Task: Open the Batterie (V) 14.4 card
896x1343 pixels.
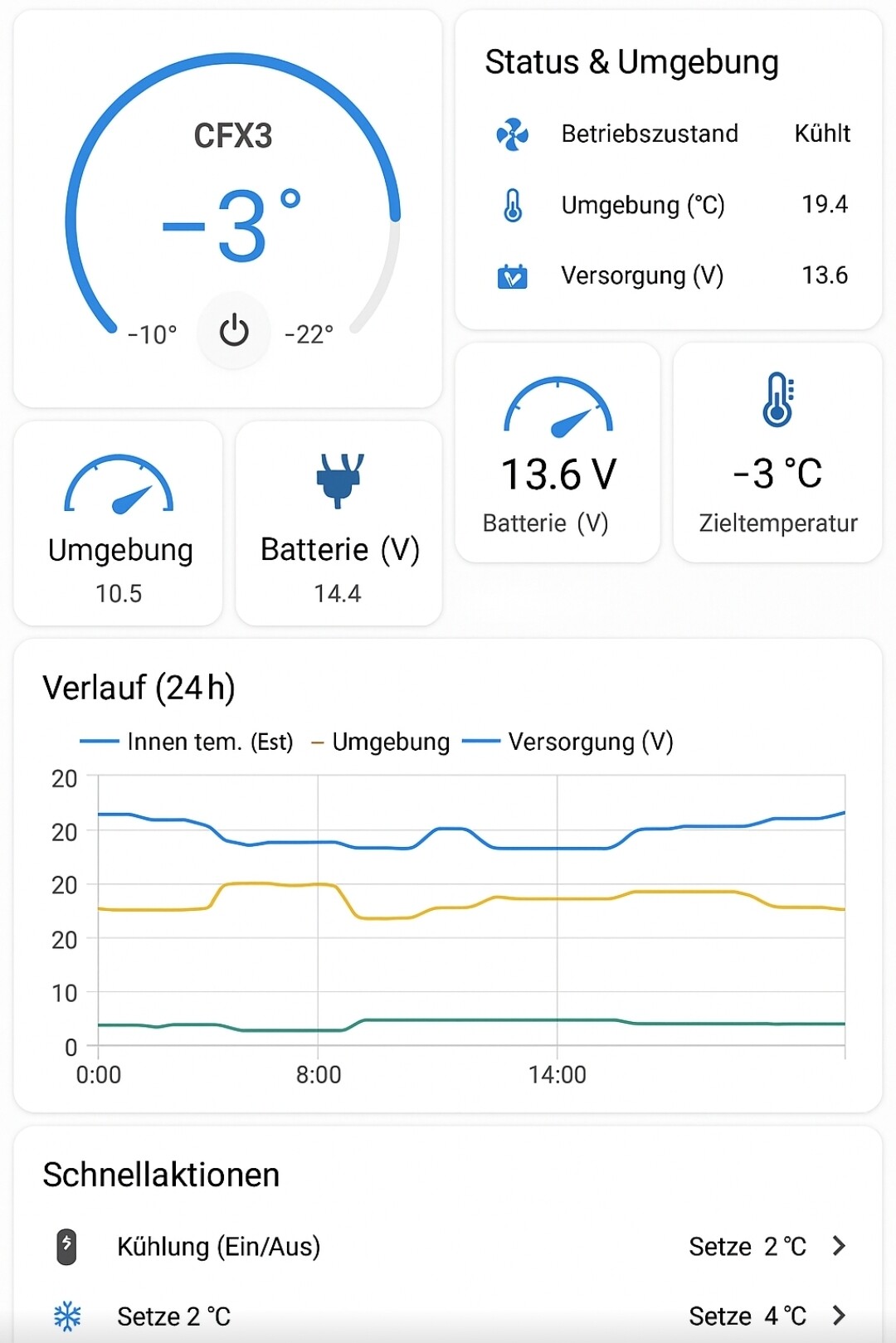Action: click(x=338, y=524)
